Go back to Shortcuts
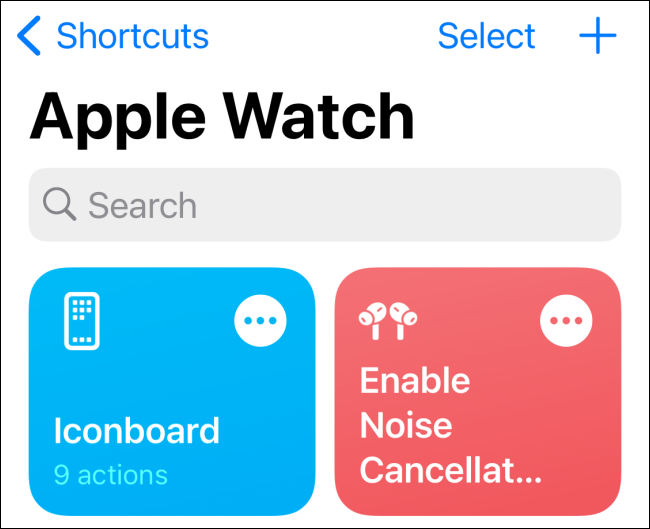 point(113,36)
